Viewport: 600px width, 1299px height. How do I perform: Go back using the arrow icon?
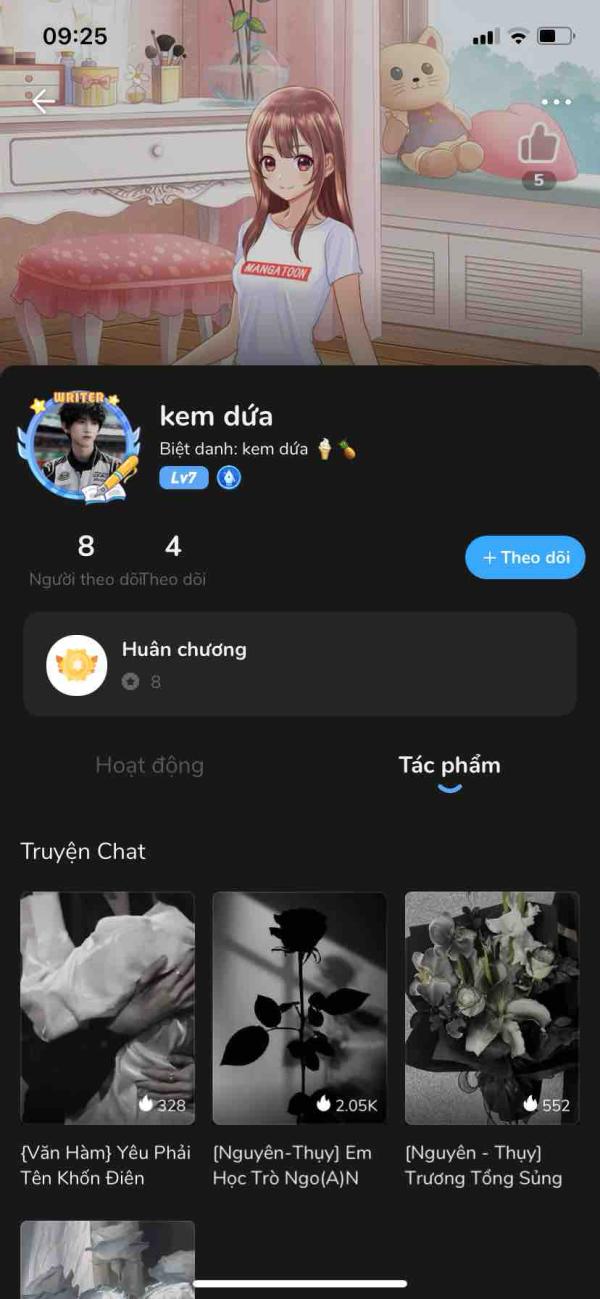pyautogui.click(x=43, y=102)
